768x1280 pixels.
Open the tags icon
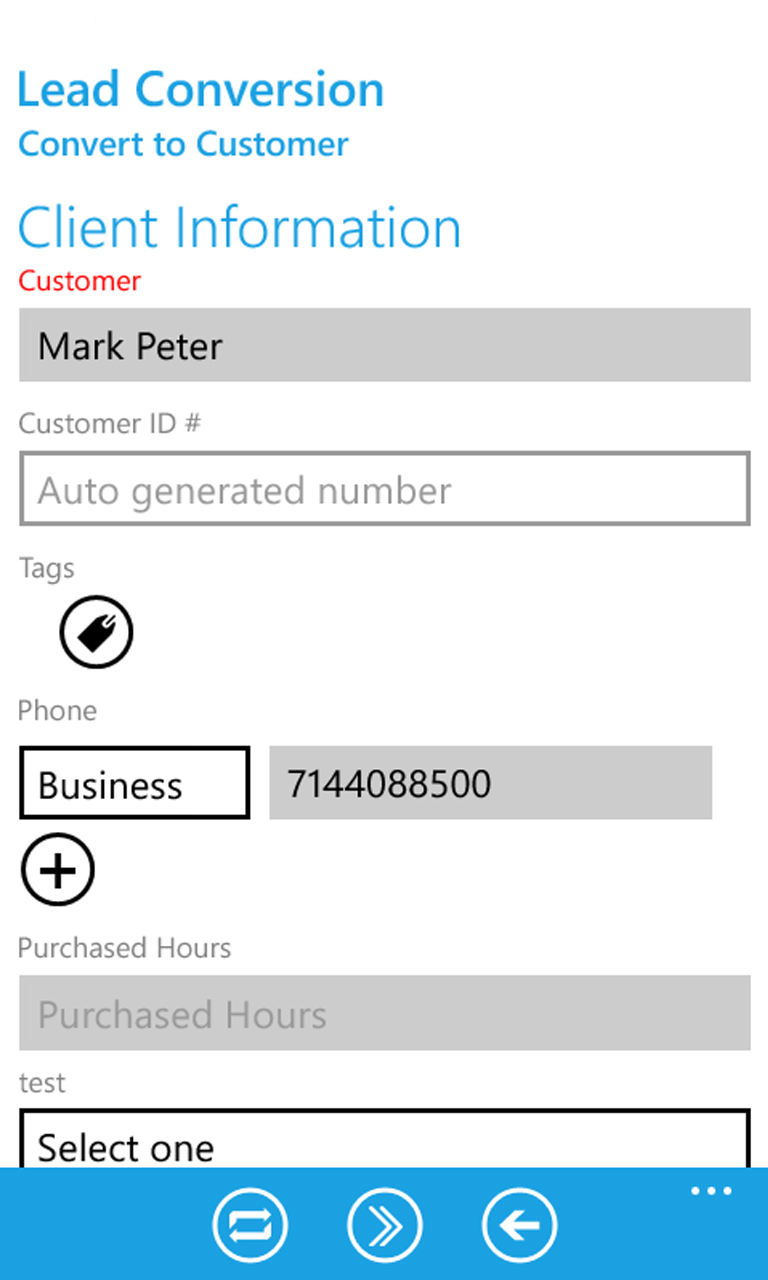pos(96,631)
